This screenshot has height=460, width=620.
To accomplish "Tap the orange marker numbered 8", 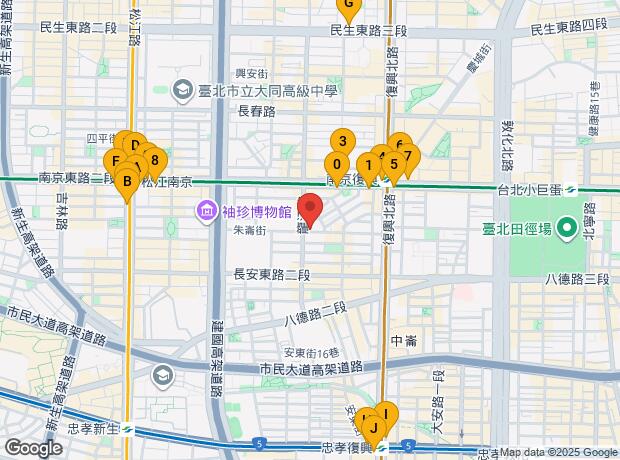I will pos(154,159).
